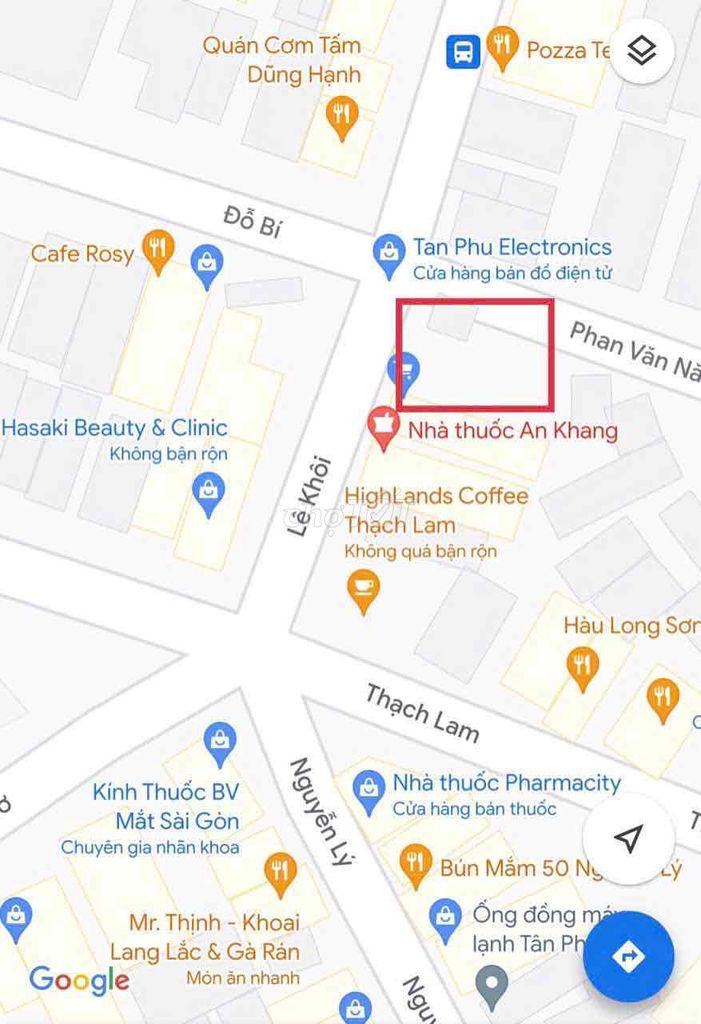The width and height of the screenshot is (701, 1024).
Task: Open the Hasaki Beauty & Clinic pin
Action: pos(209,494)
